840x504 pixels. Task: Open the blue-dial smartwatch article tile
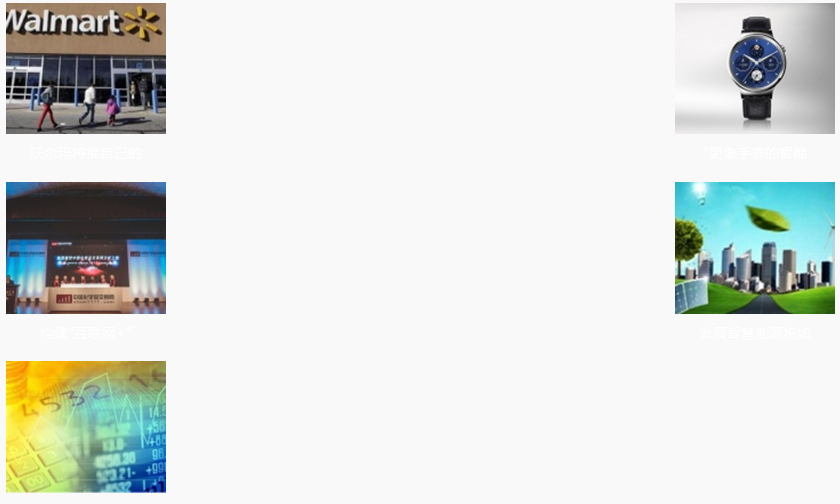[754, 68]
